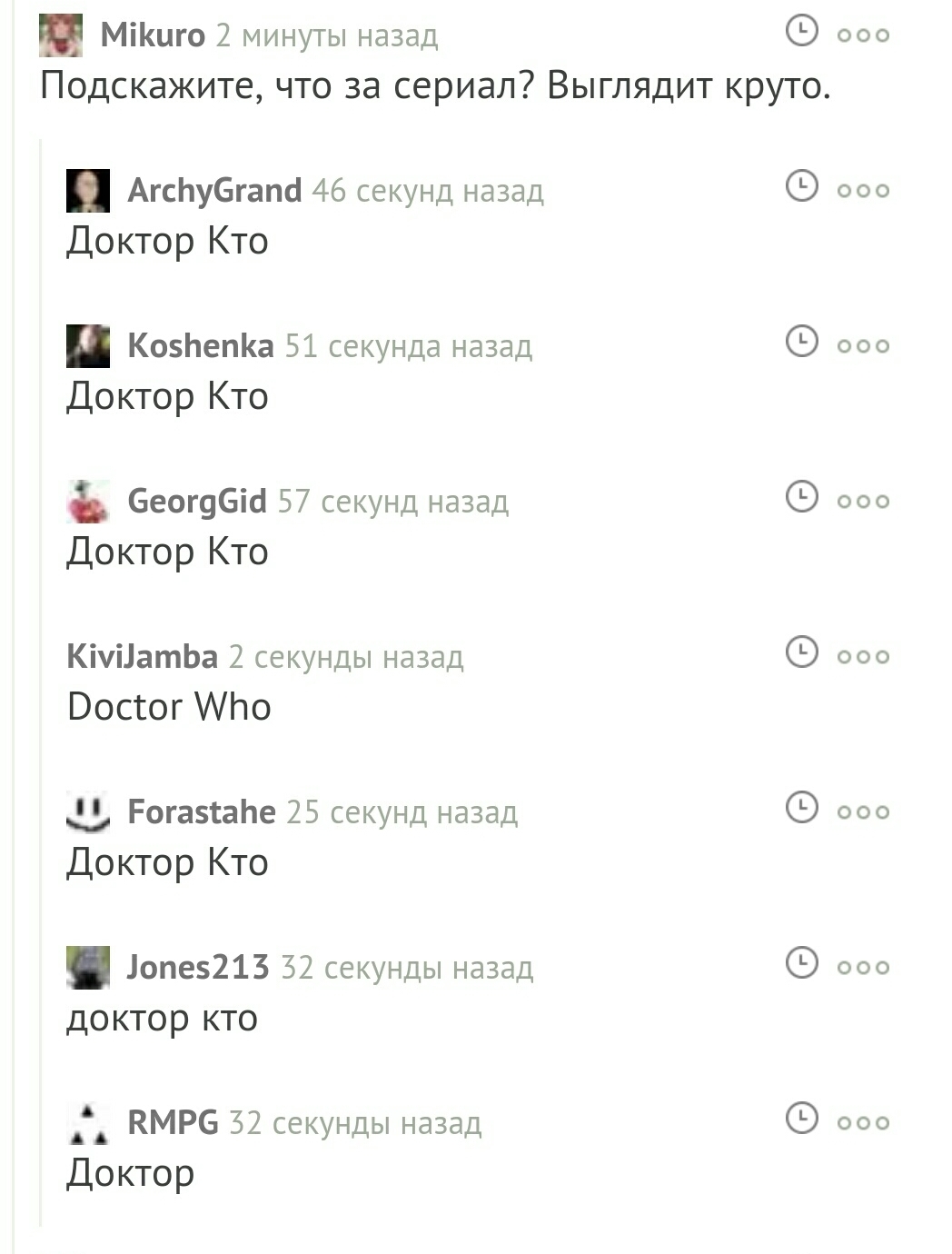Image resolution: width=952 pixels, height=1254 pixels.
Task: View GeorgGid's profile page
Action: coord(197,501)
